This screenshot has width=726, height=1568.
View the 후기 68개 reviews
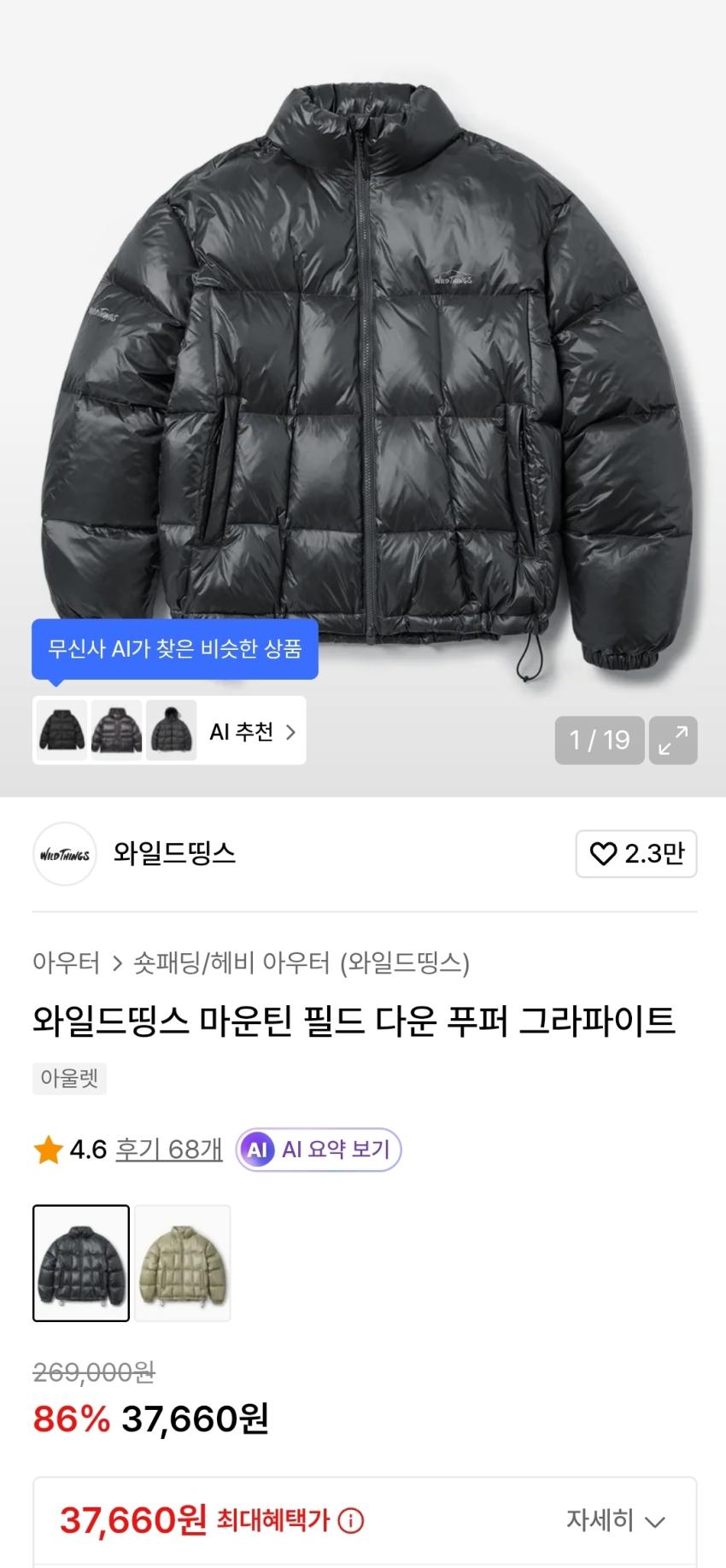click(168, 1150)
